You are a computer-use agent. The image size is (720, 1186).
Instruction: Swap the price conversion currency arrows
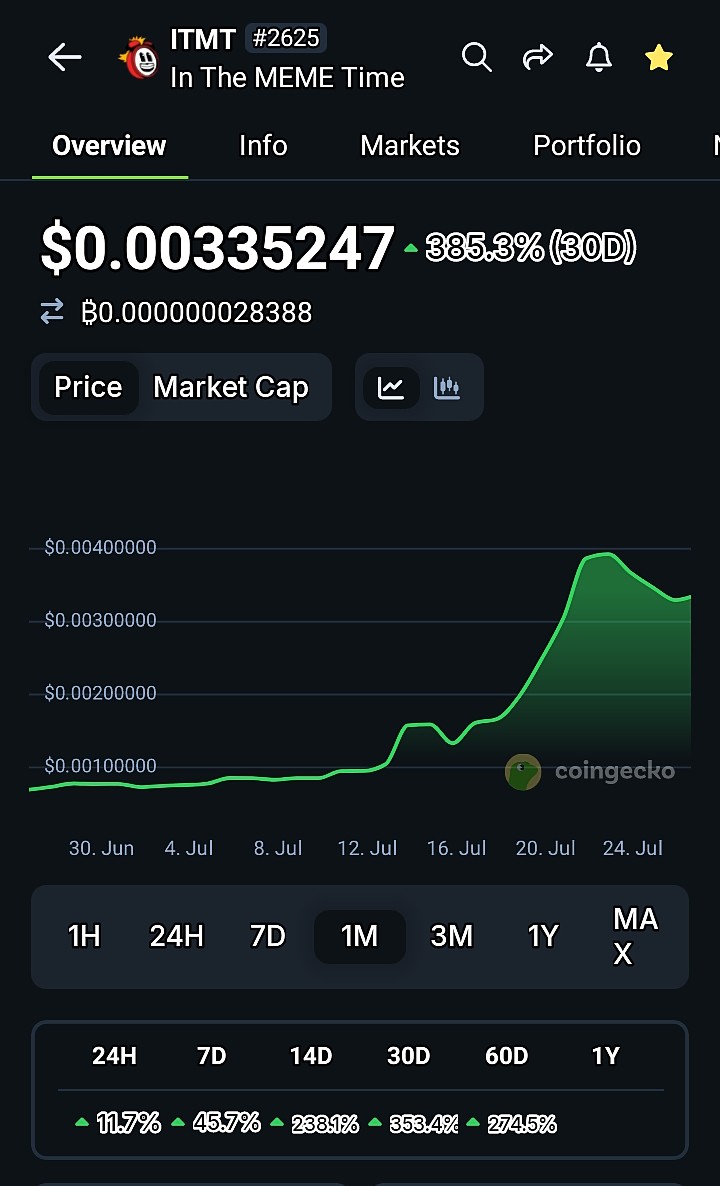pos(52,312)
